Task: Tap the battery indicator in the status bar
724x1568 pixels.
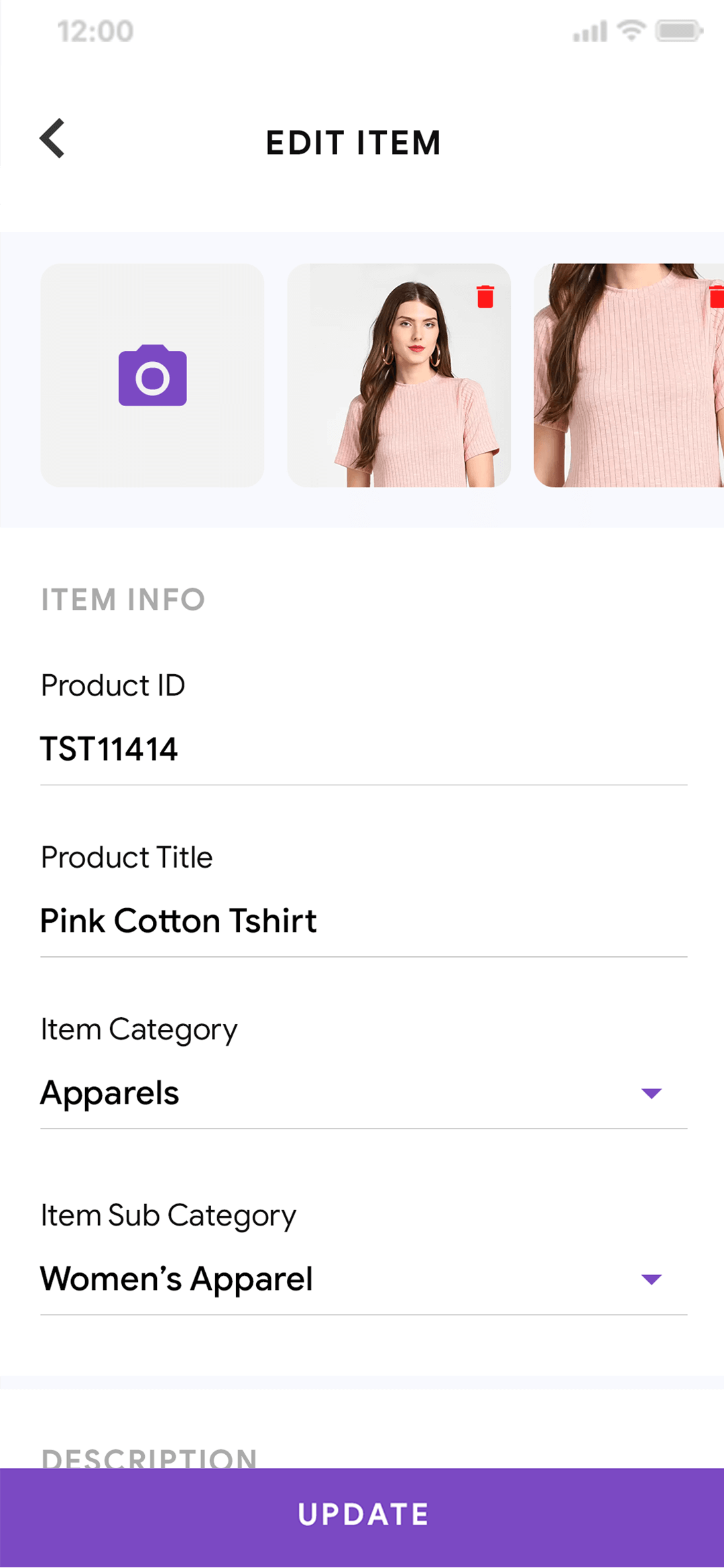Action: pyautogui.click(x=677, y=31)
